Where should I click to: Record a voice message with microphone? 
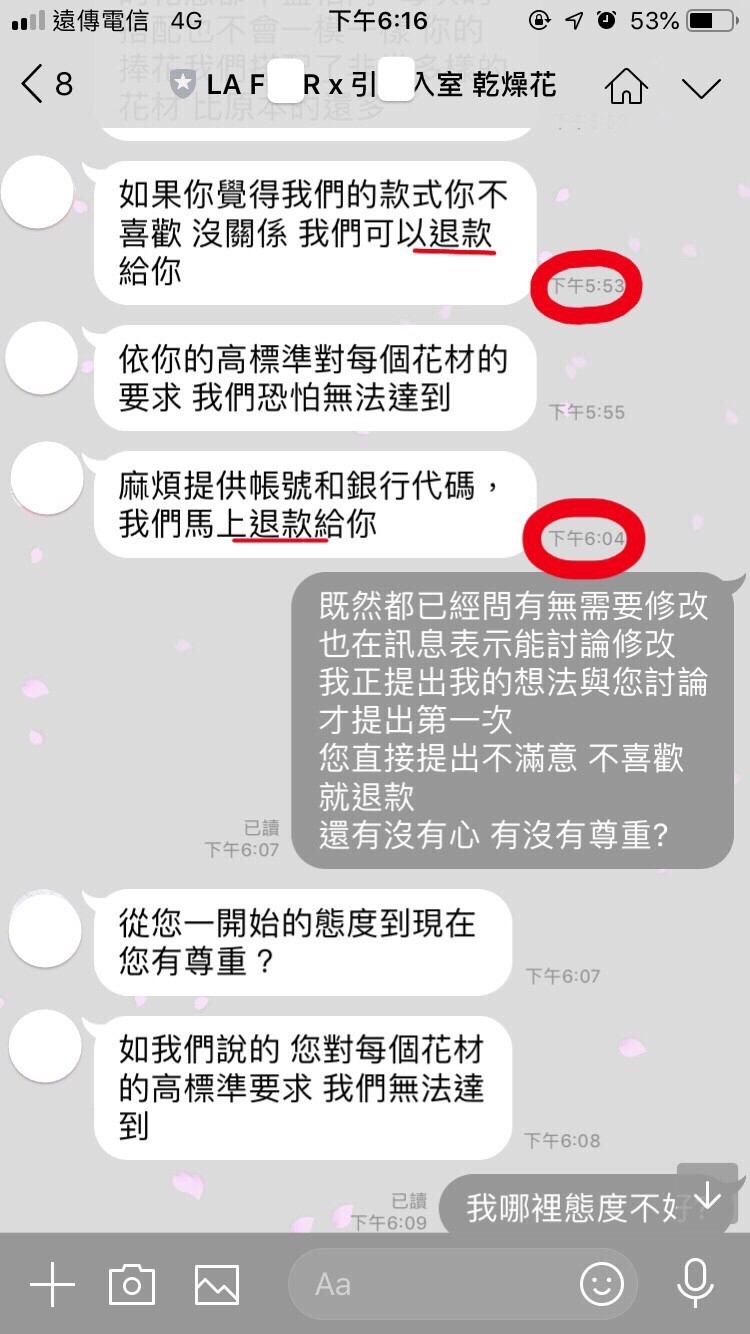695,1284
